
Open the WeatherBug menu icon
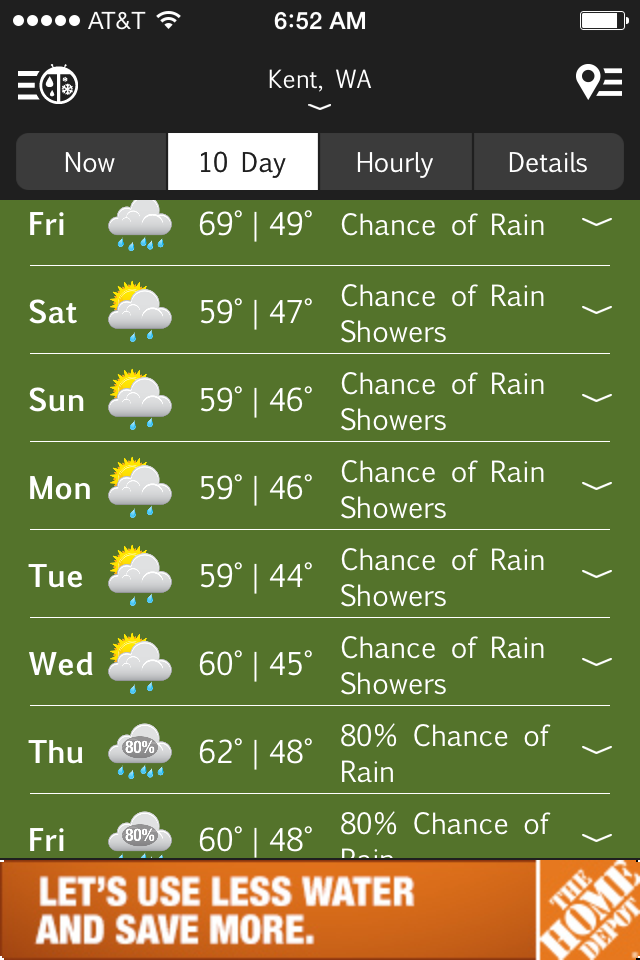(x=48, y=84)
